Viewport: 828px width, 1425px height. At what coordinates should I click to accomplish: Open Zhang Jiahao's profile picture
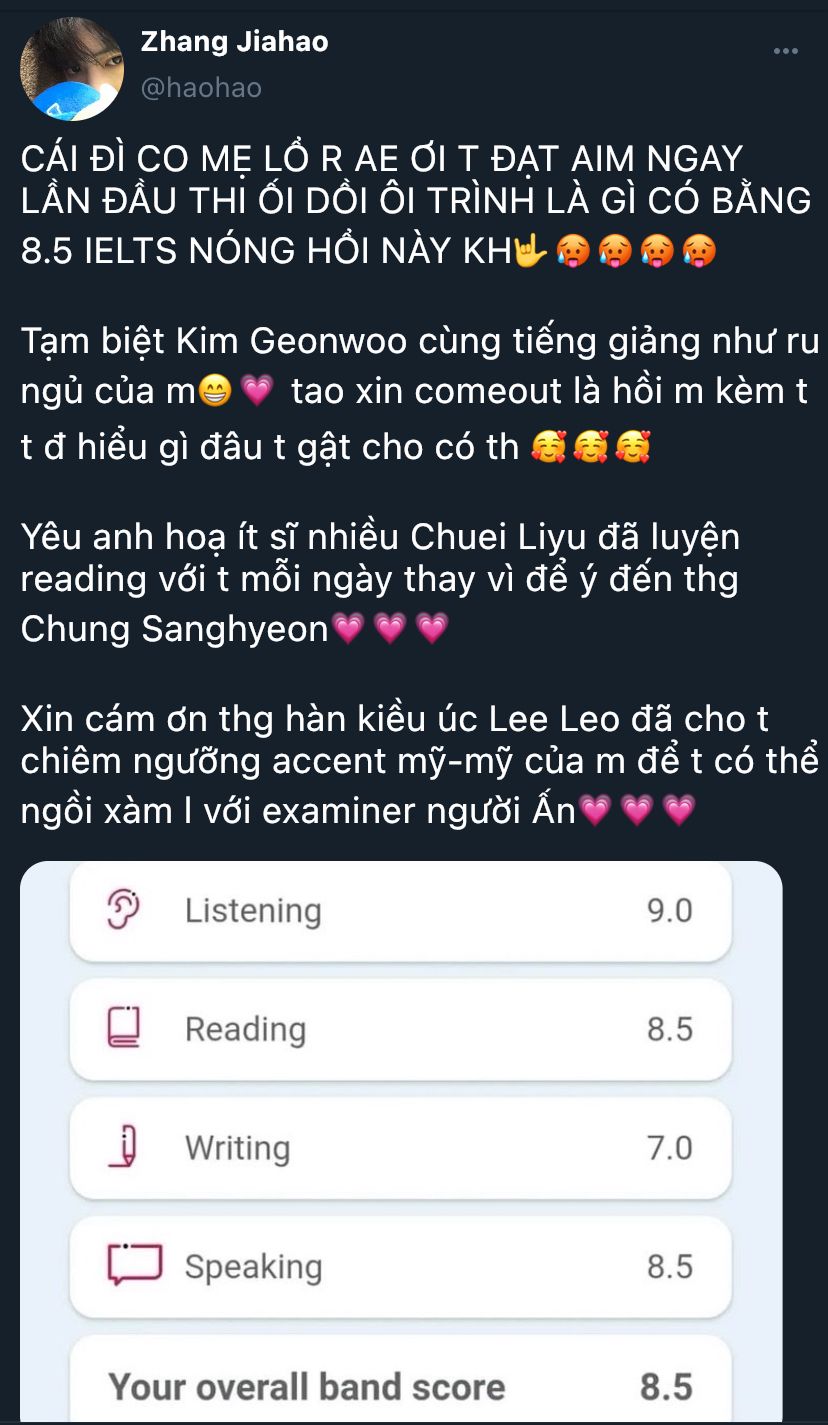tap(72, 67)
